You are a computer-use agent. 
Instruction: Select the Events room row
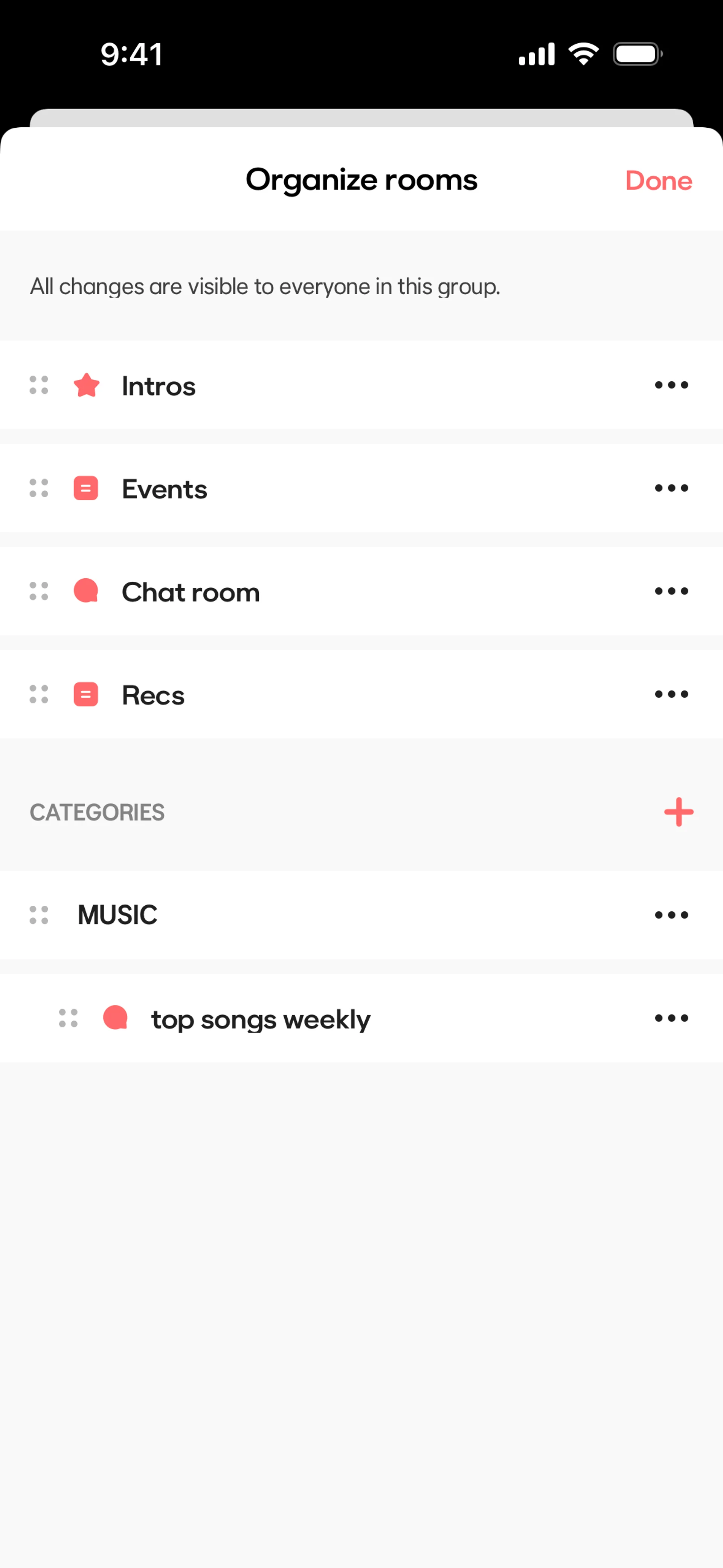(x=164, y=489)
